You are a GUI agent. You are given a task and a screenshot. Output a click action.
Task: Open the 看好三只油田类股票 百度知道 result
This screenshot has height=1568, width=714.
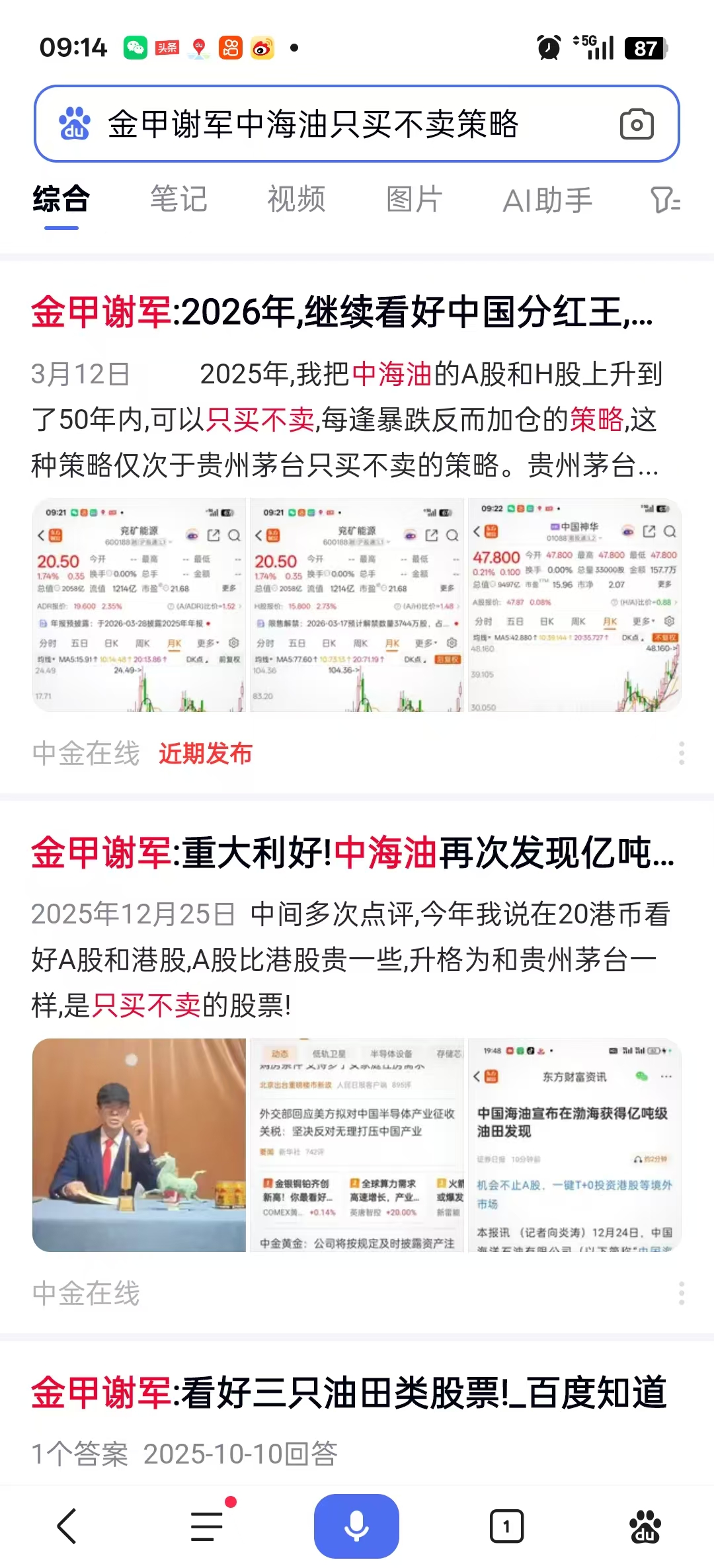(348, 1392)
